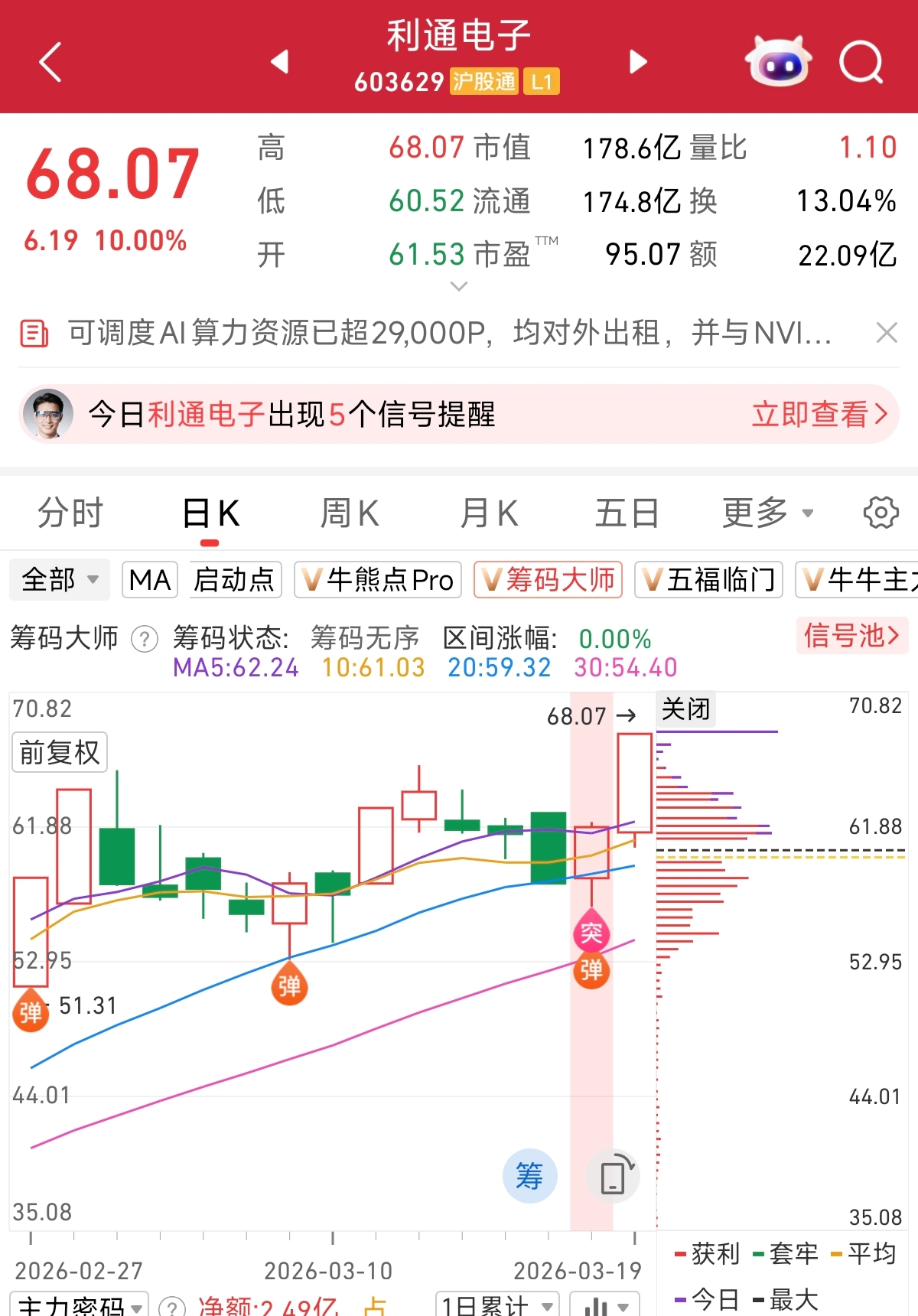Select the 周K tab
This screenshot has width=918, height=1316.
pos(350,513)
